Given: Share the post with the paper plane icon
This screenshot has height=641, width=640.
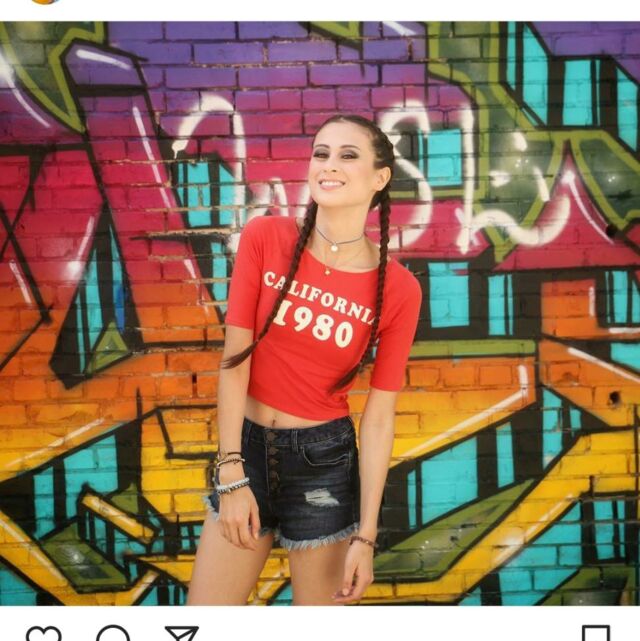Looking at the screenshot, I should point(181,633).
